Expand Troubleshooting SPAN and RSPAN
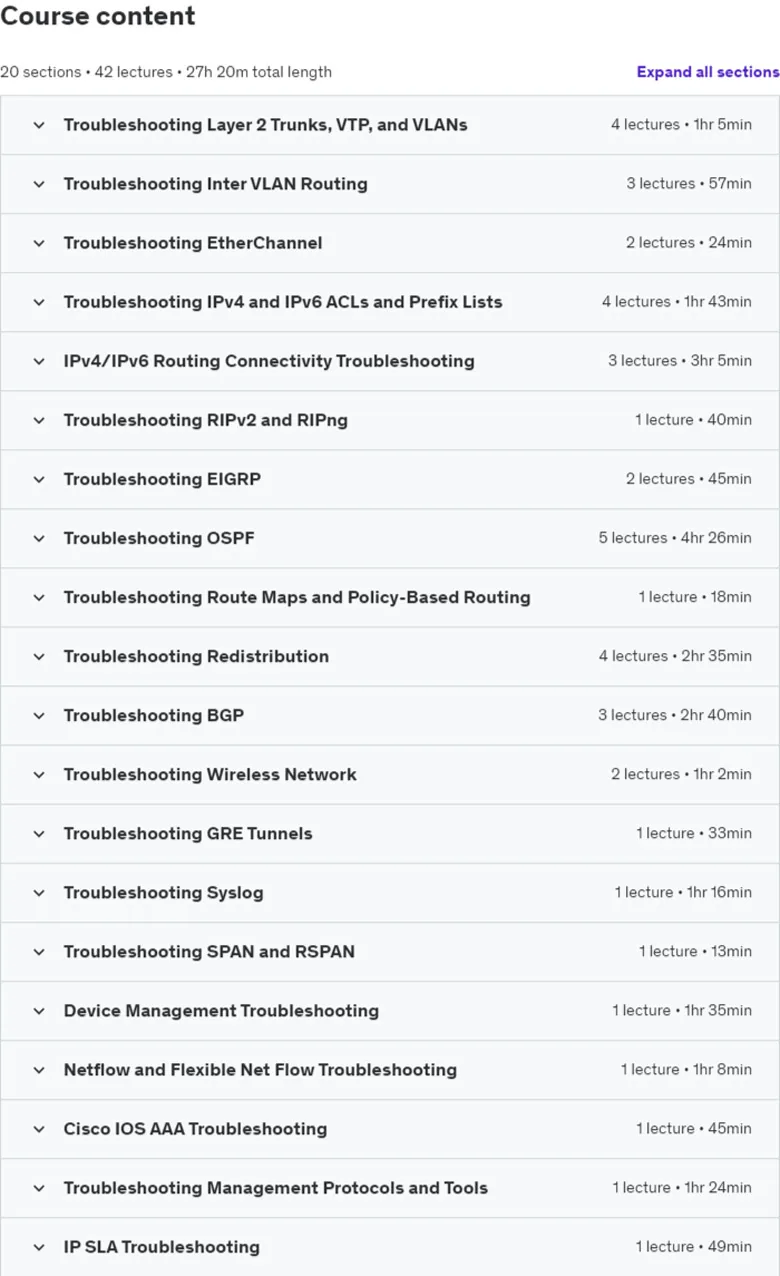Viewport: 780px width, 1276px height. 390,951
